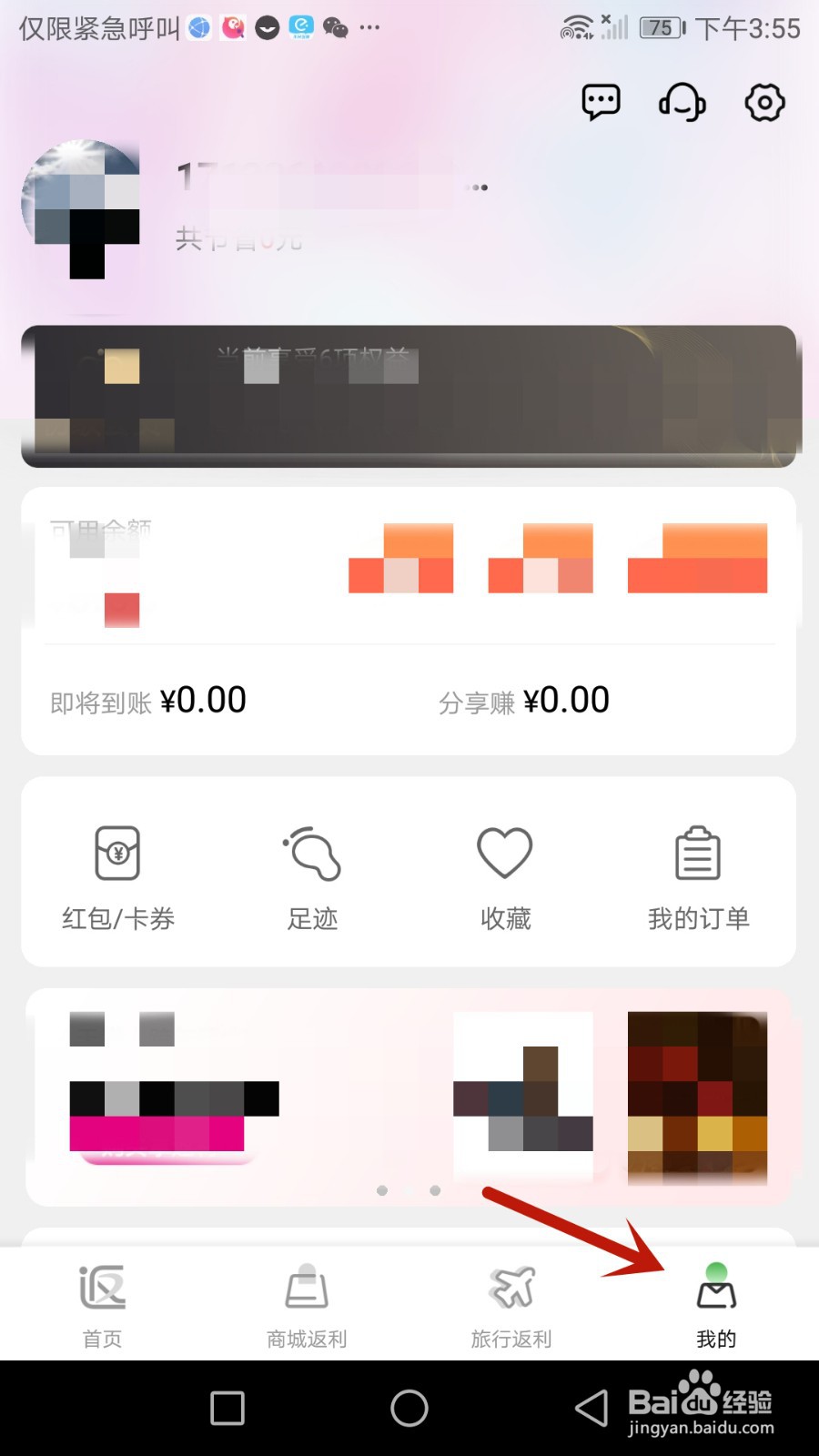The height and width of the screenshot is (1456, 819).
Task: Open the in-app messages chat icon
Action: [601, 102]
